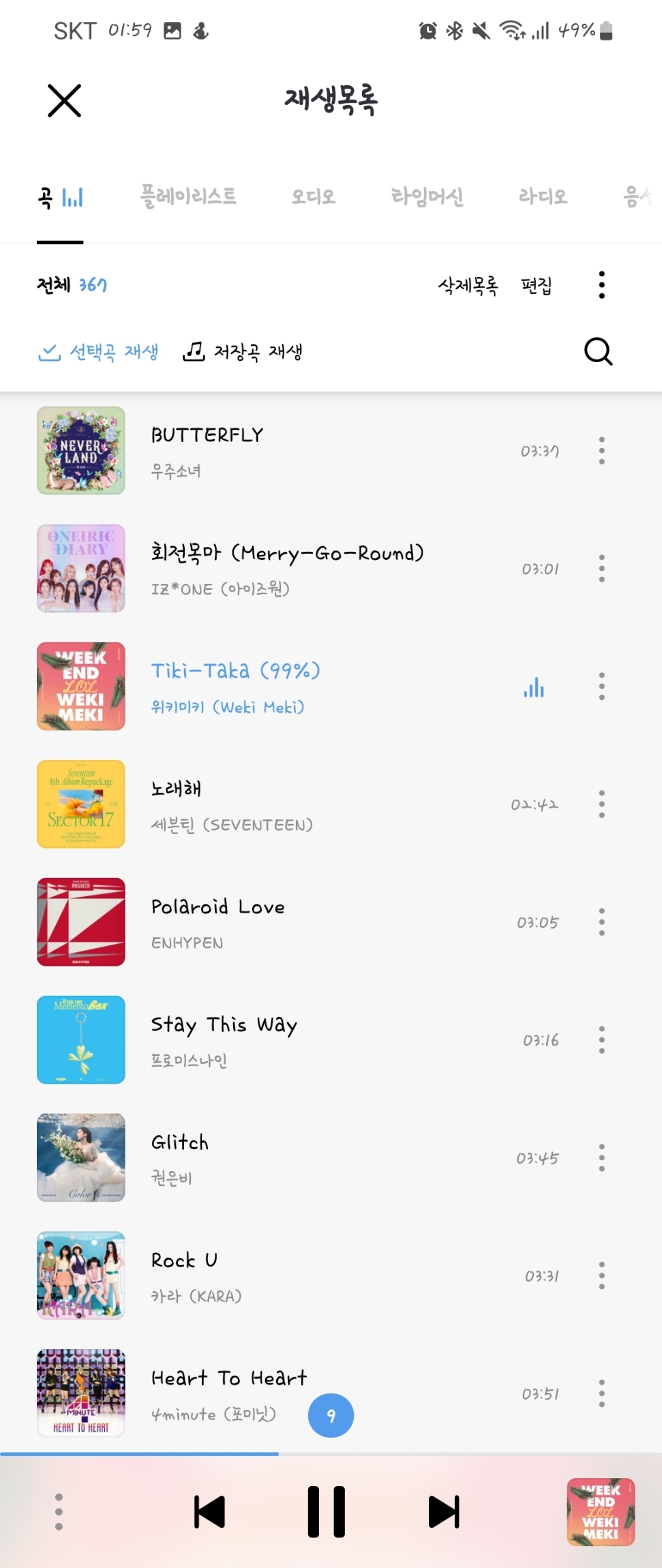Open the mini player options dots
Viewport: 662px width, 1568px height.
[60, 1511]
